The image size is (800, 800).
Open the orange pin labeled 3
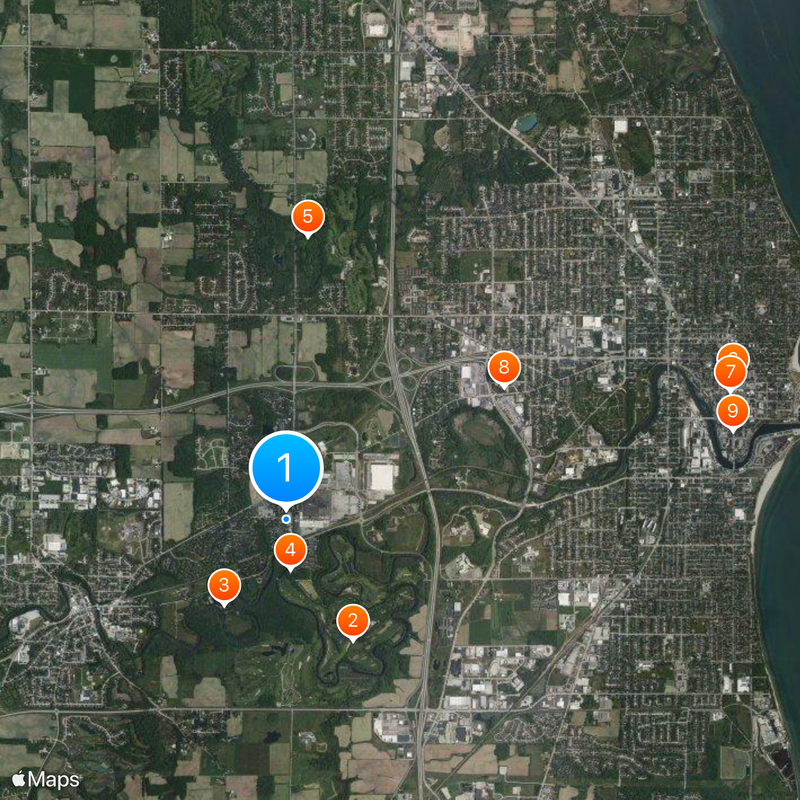coord(224,586)
